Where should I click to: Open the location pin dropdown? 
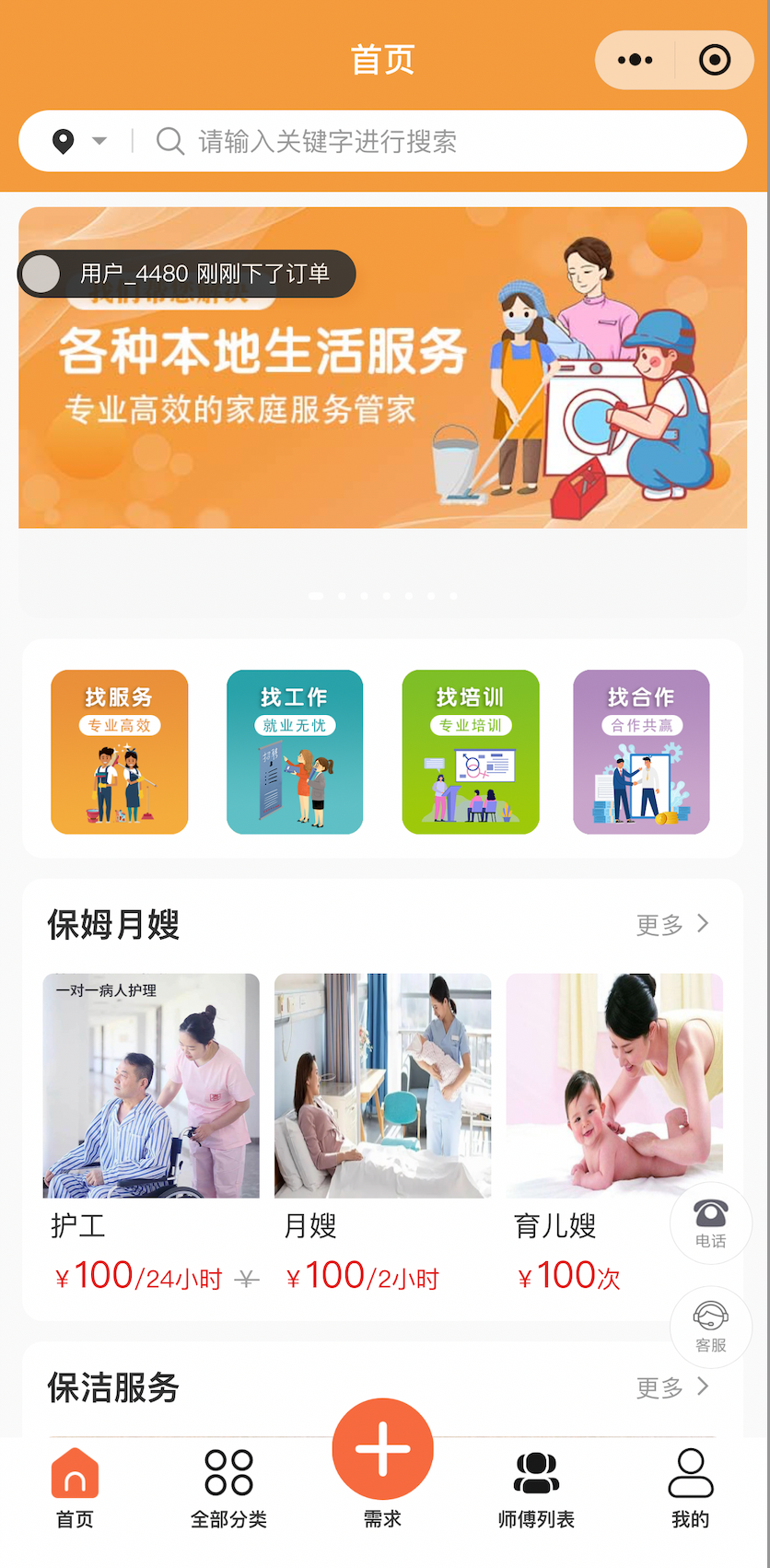click(x=79, y=141)
